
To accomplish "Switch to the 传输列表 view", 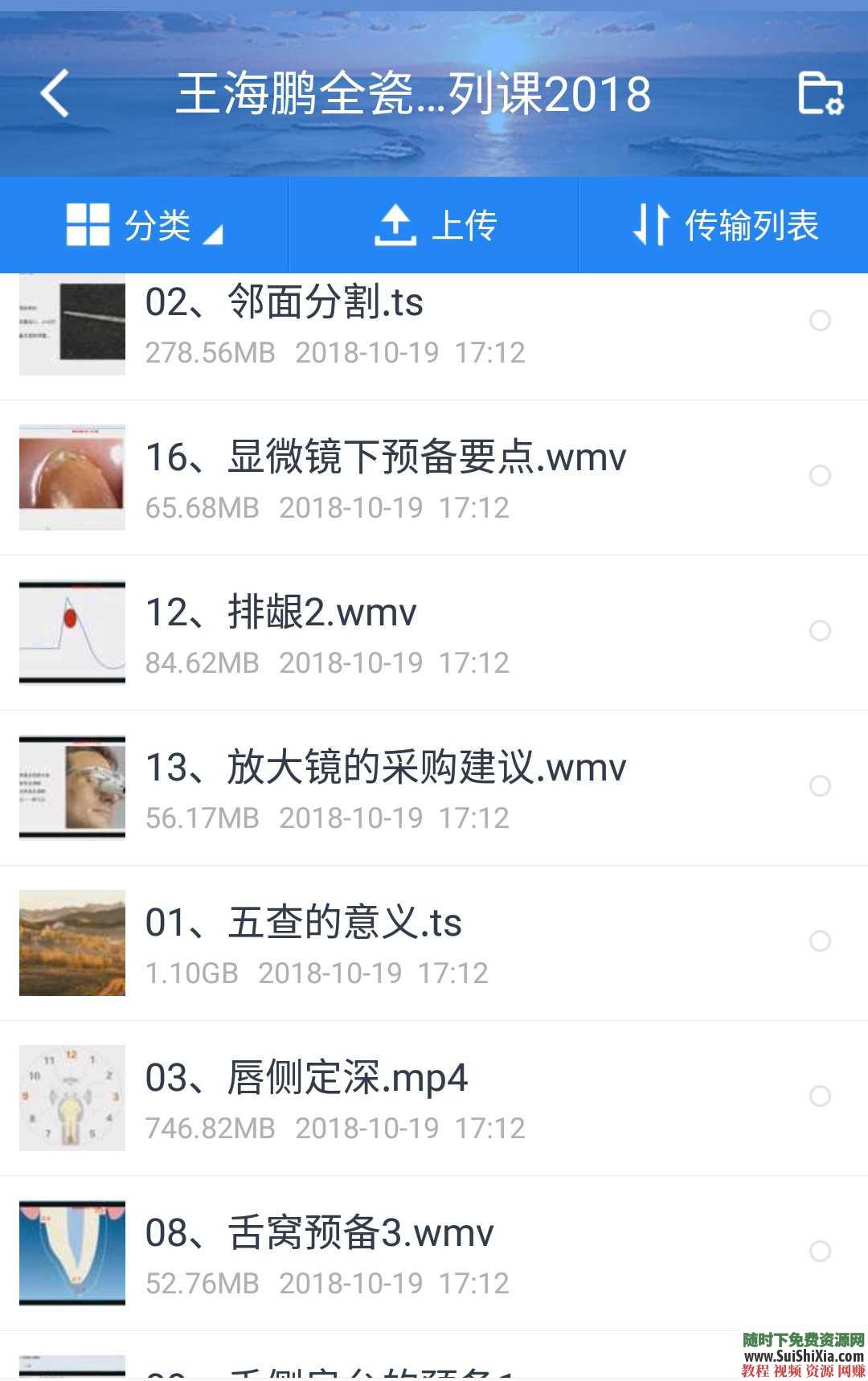I will point(754,225).
